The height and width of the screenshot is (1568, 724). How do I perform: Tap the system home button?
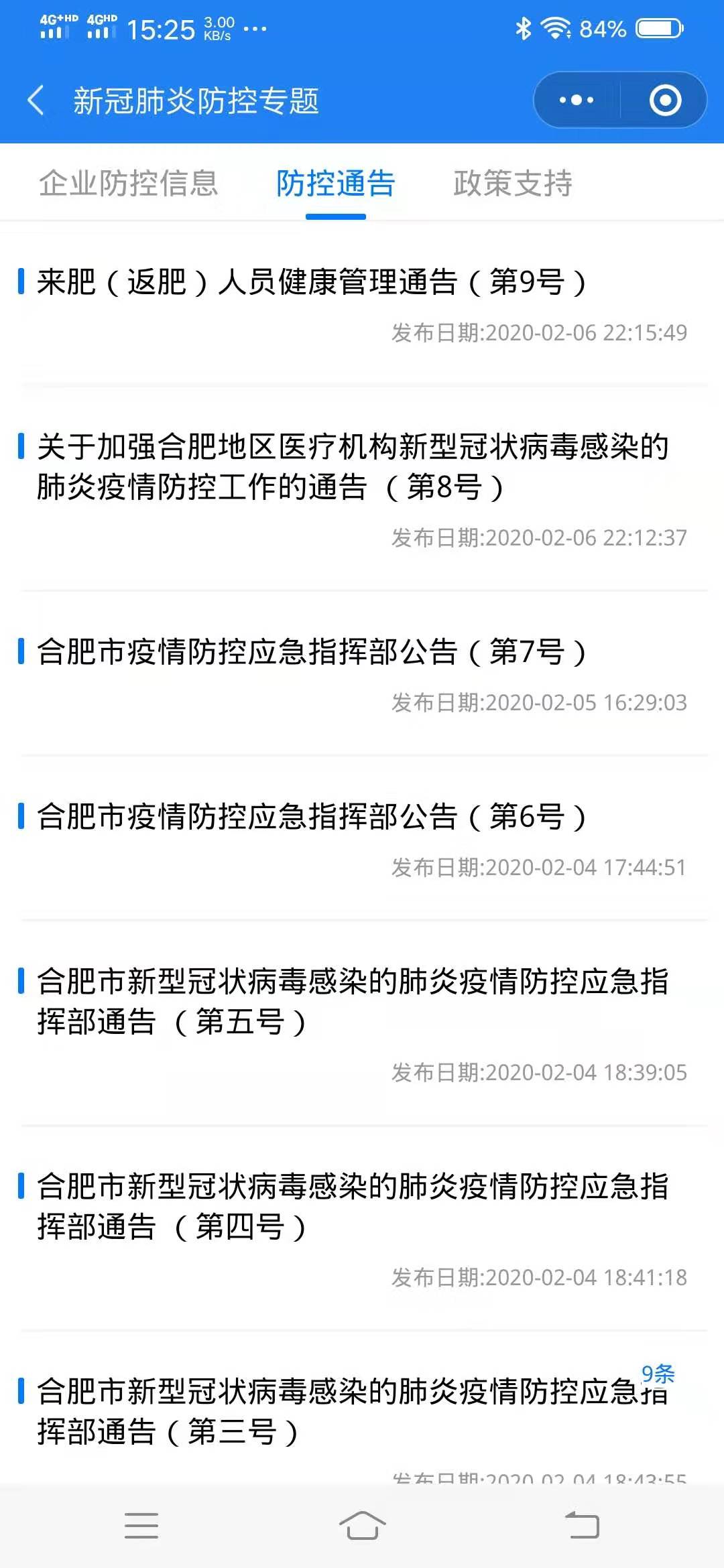[362, 1526]
